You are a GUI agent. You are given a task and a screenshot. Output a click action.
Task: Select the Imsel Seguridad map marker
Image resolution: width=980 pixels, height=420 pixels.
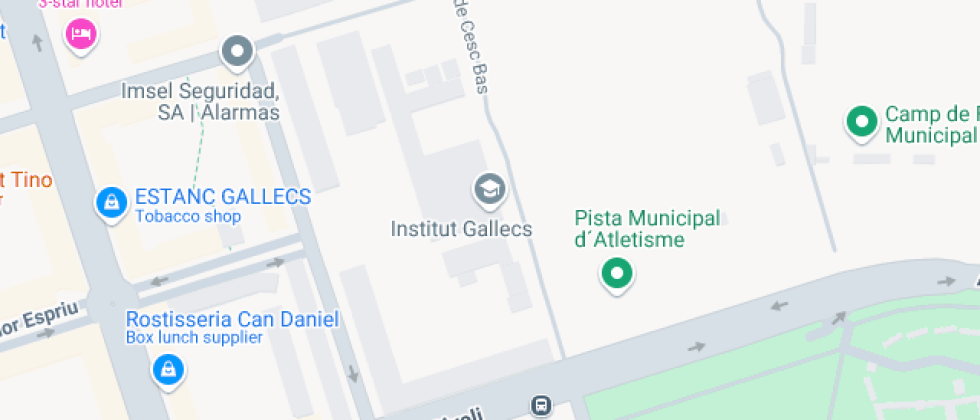click(x=238, y=52)
